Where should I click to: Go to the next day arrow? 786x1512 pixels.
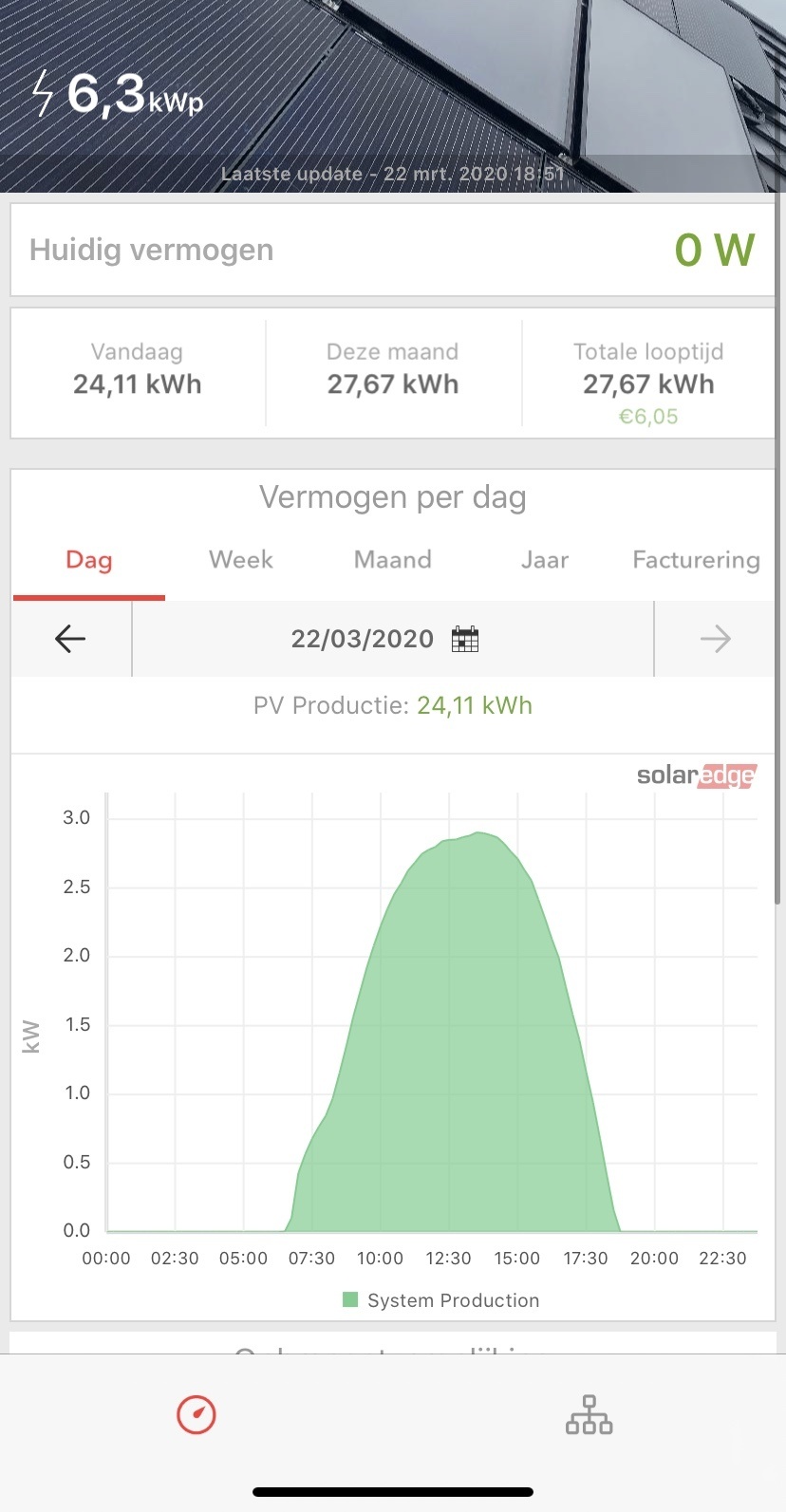point(715,639)
